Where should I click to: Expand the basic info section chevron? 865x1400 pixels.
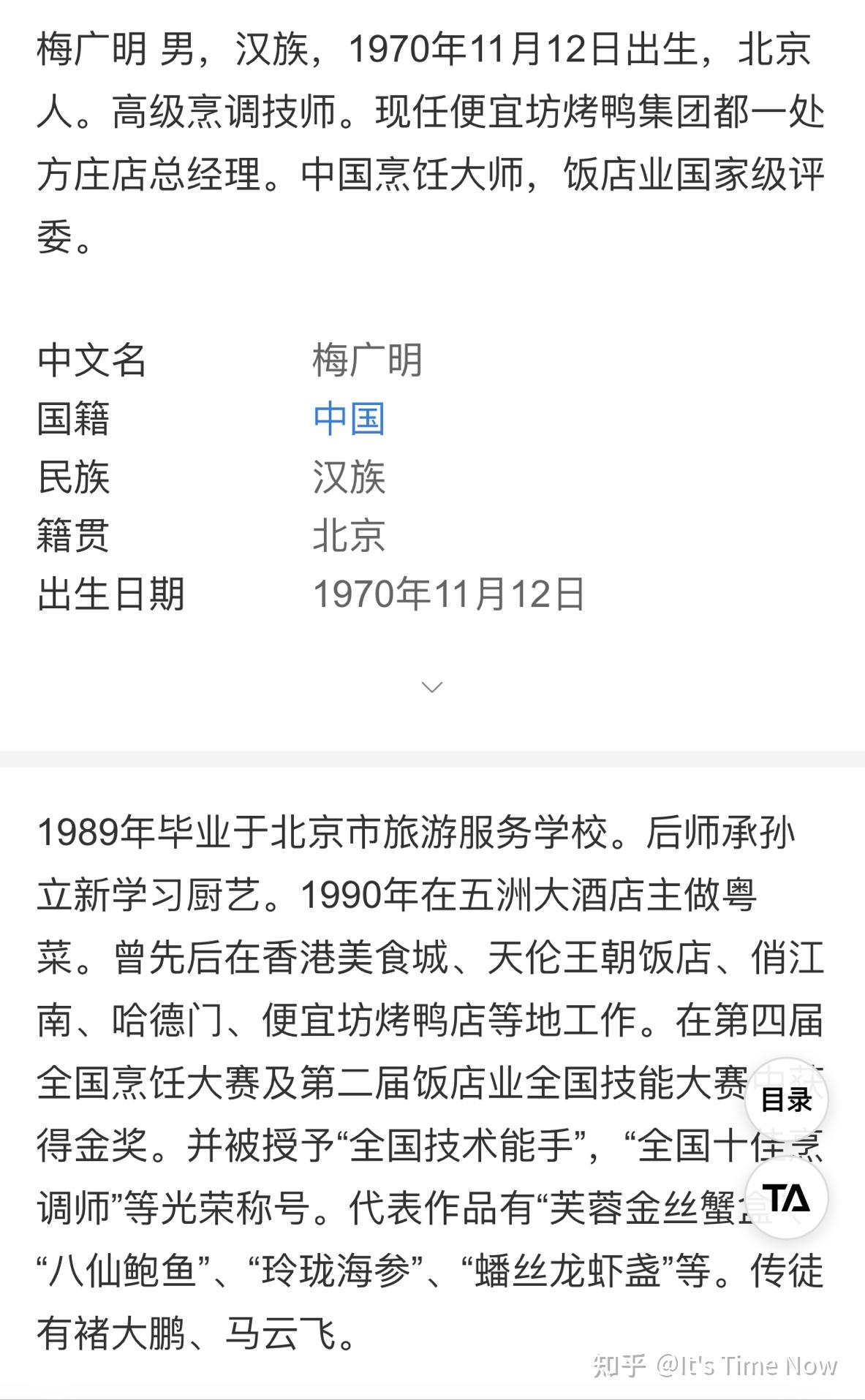[432, 686]
